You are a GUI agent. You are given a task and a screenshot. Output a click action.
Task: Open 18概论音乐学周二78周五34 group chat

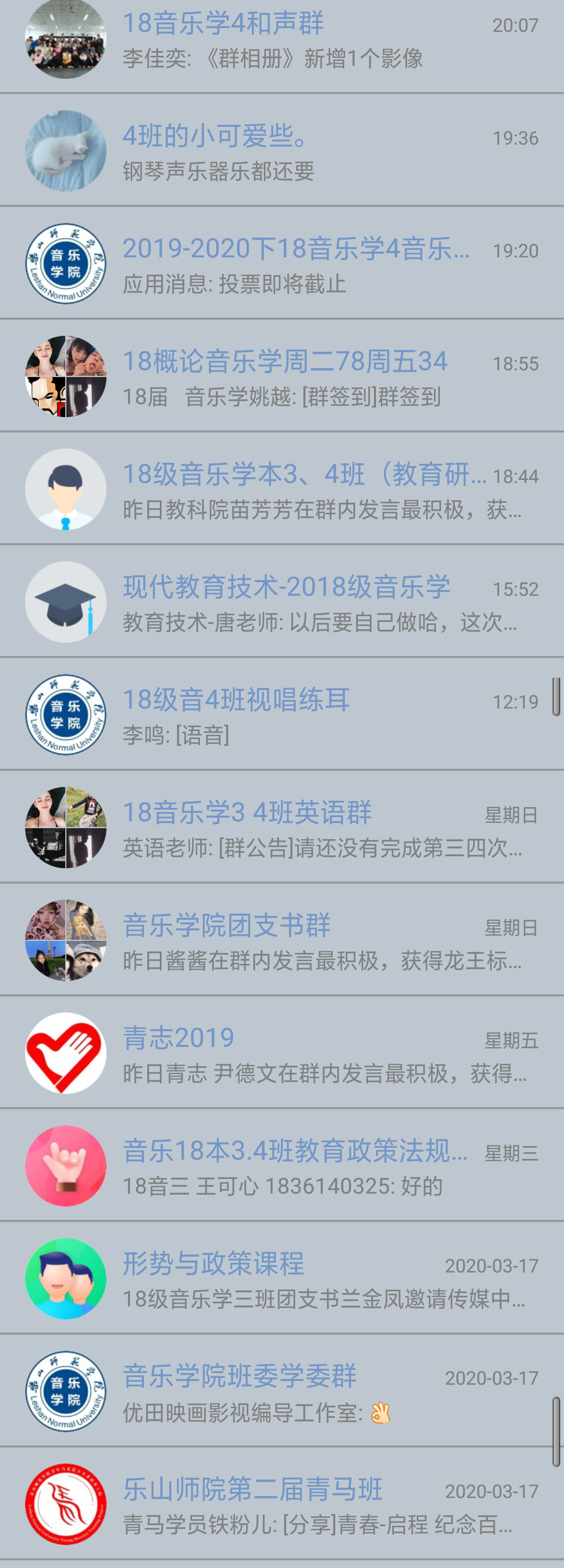tap(282, 377)
